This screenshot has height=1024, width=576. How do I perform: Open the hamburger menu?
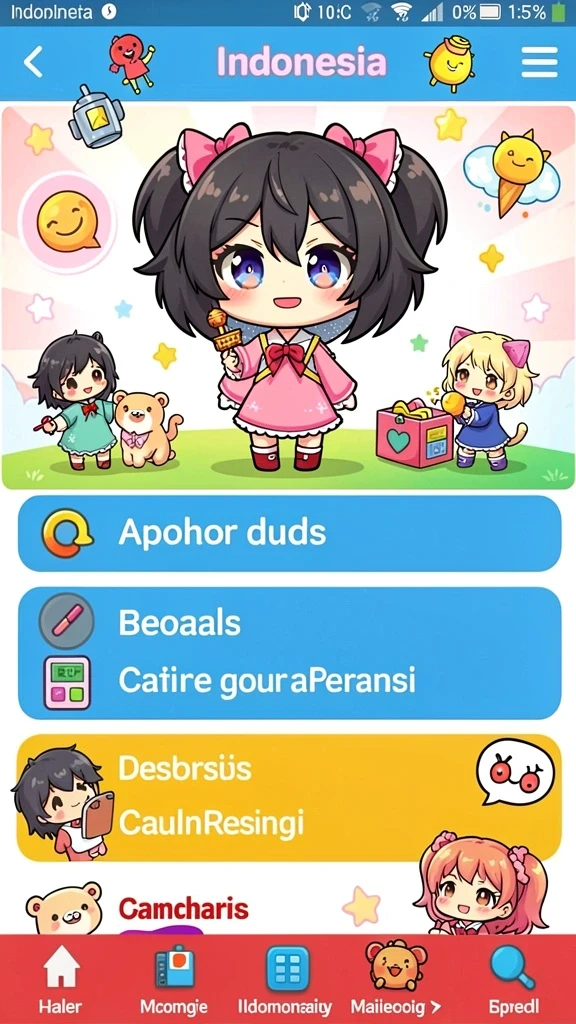539,63
